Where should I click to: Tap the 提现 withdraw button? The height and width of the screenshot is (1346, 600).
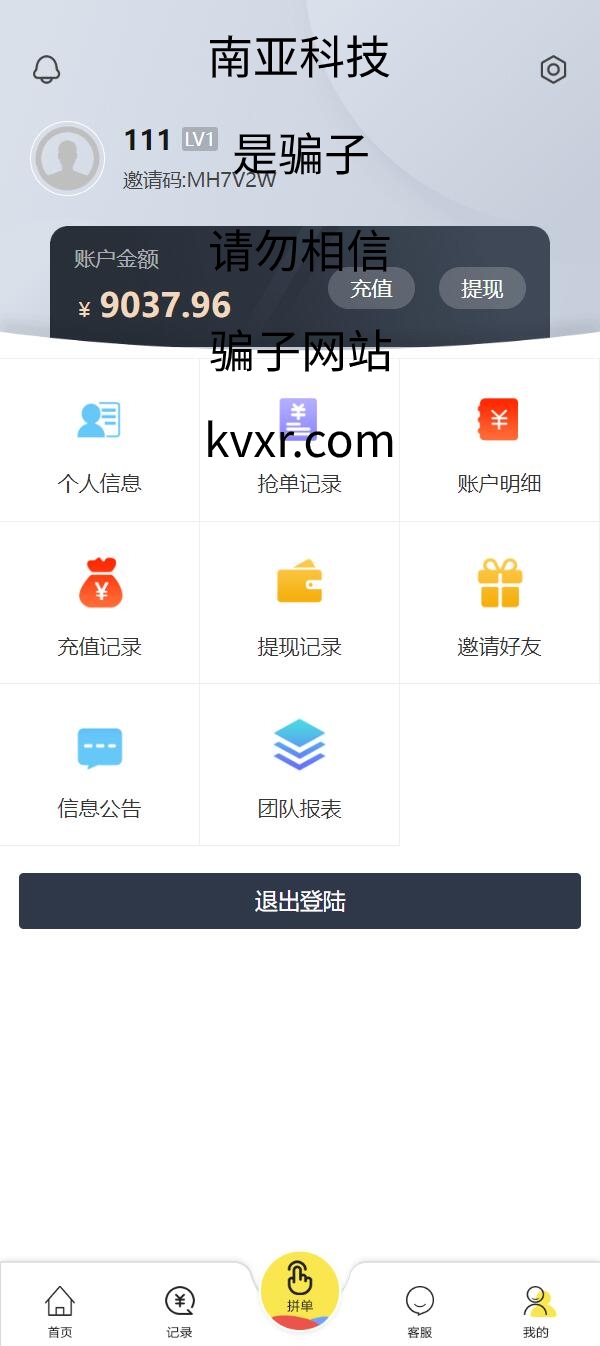(x=482, y=289)
